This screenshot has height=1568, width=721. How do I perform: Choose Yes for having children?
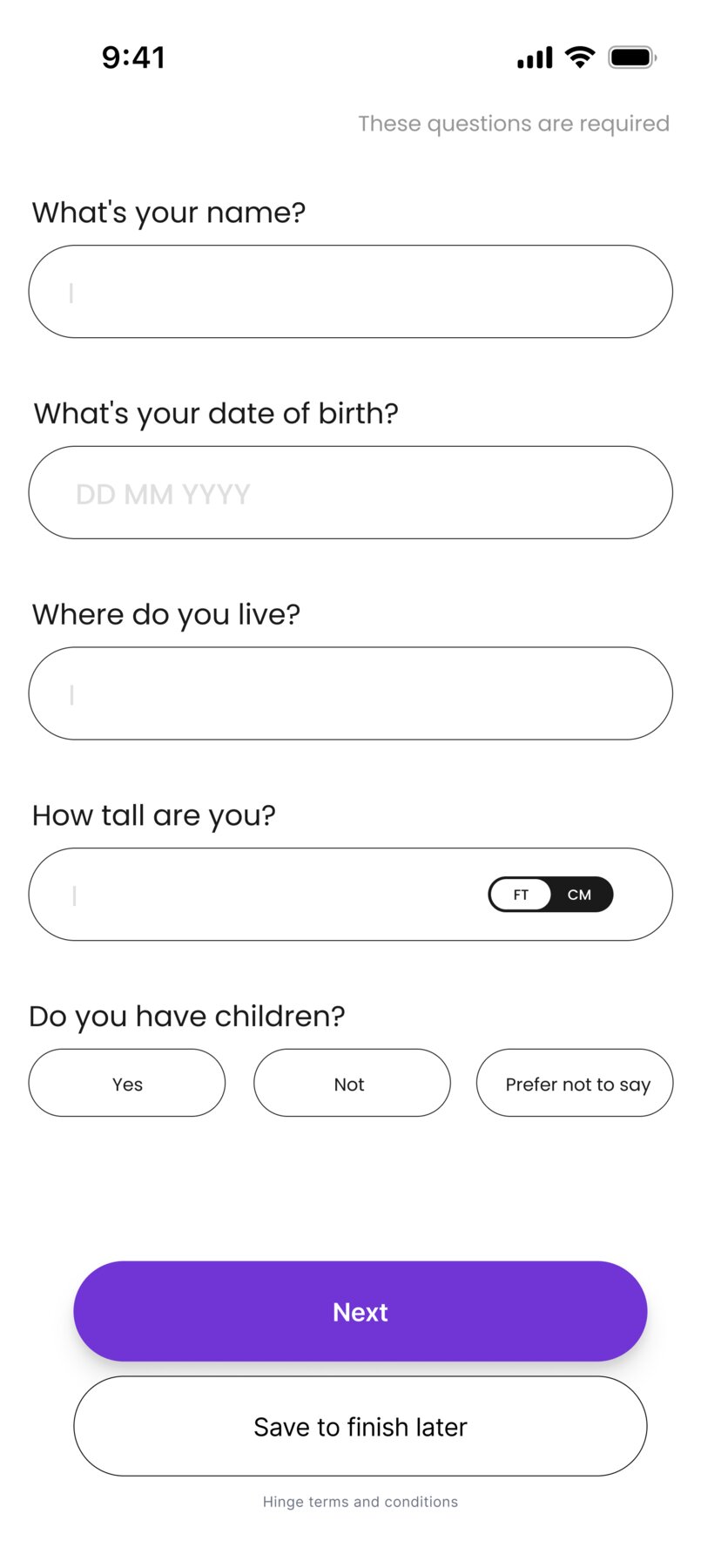click(127, 1084)
